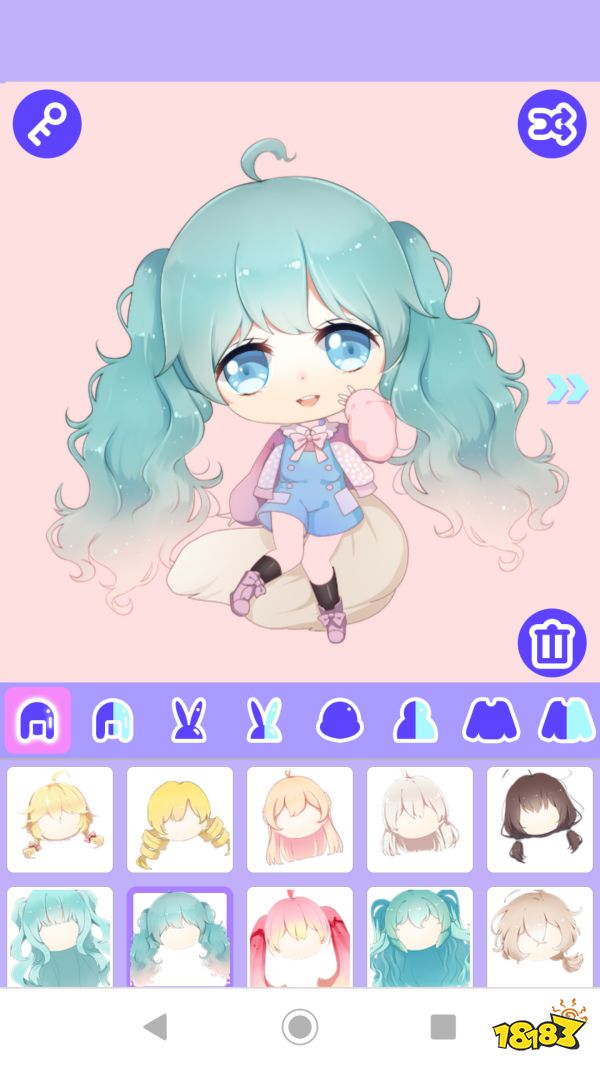Pick the peach-pink gradient long hair
Image resolution: width=600 pixels, height=1067 pixels.
pos(300,819)
